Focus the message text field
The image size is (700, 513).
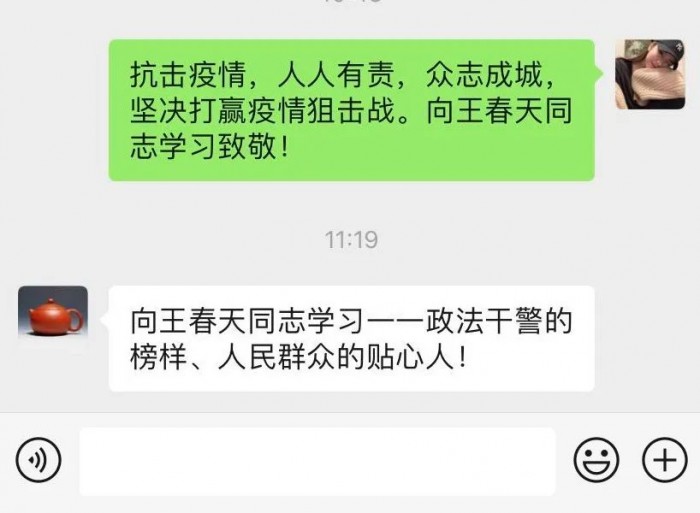click(317, 461)
